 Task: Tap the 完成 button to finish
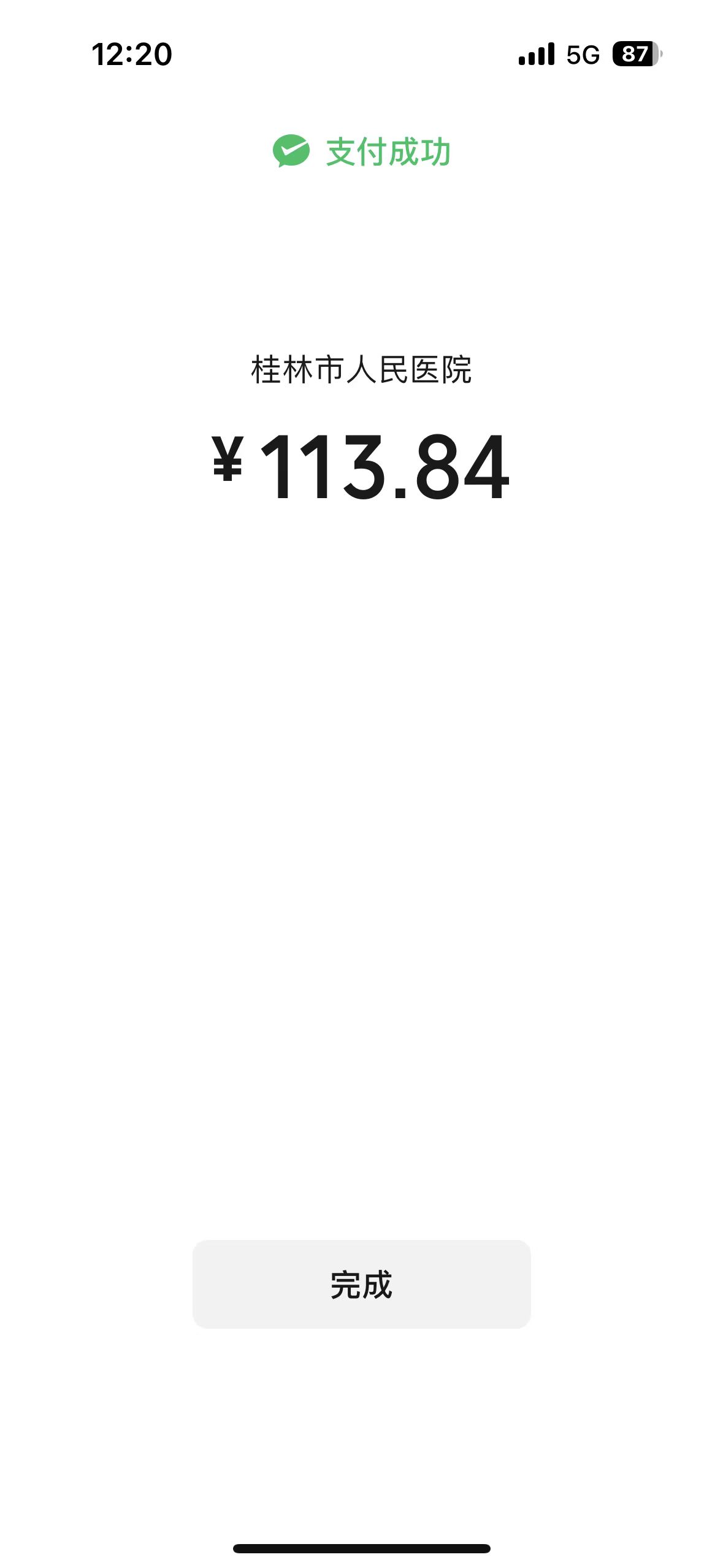tap(361, 1284)
